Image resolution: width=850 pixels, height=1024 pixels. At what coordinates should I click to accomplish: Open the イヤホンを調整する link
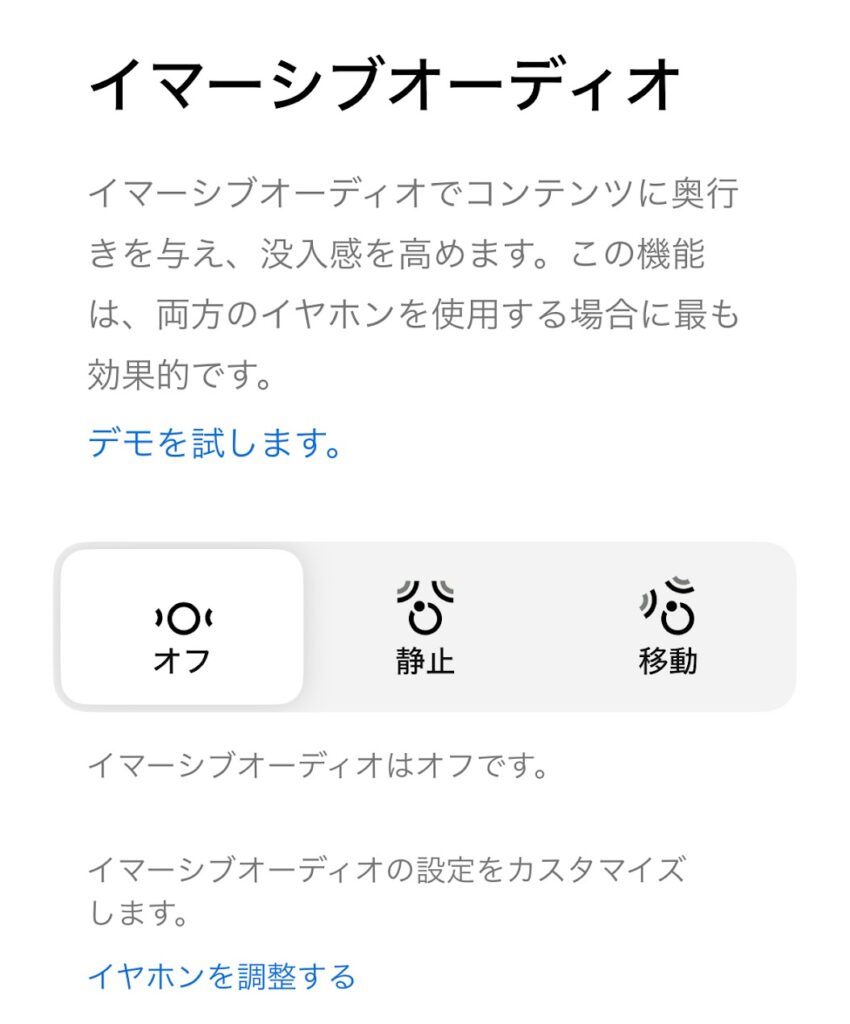pyautogui.click(x=222, y=975)
